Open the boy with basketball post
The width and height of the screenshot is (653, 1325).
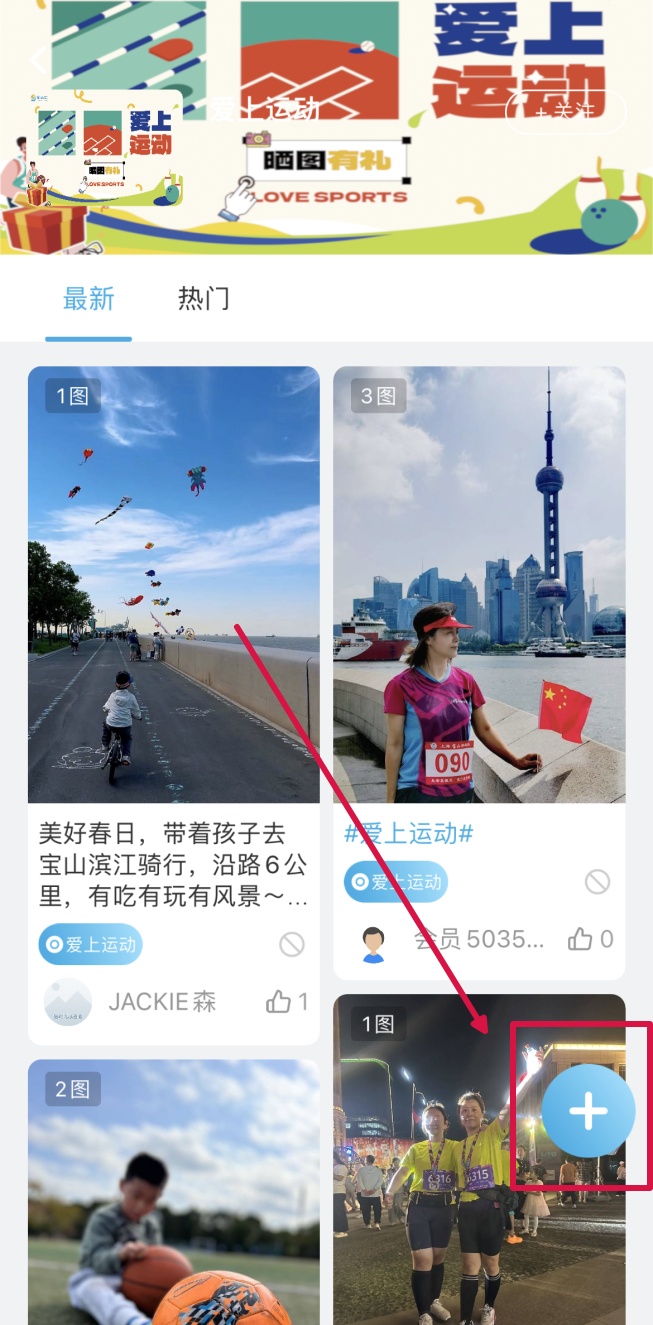pos(173,1190)
